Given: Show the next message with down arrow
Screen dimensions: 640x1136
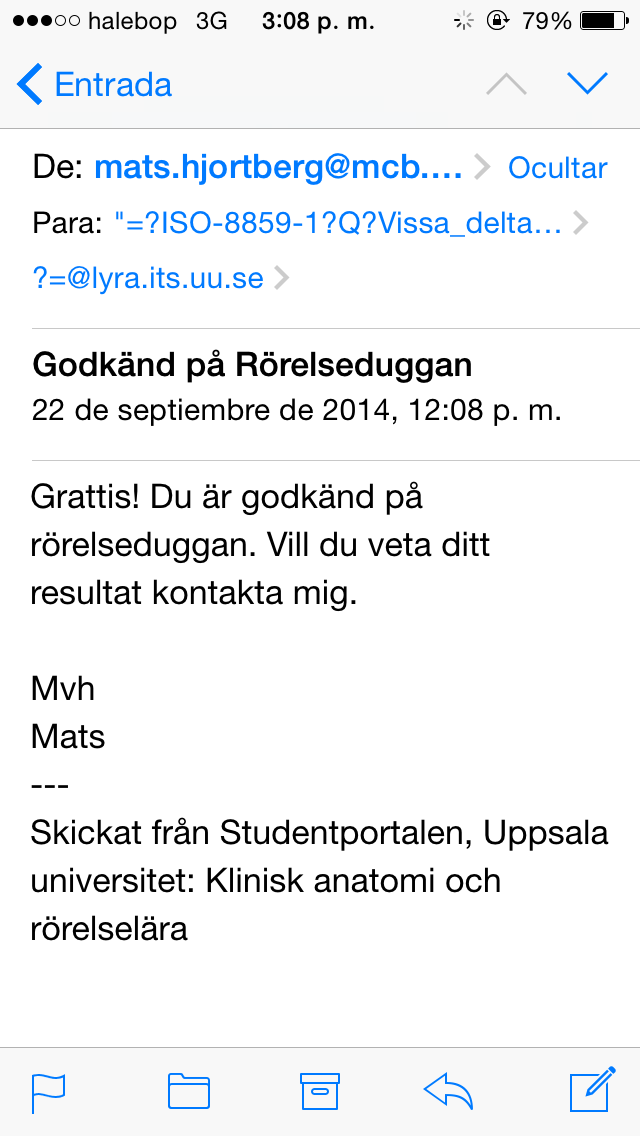Looking at the screenshot, I should (x=587, y=85).
